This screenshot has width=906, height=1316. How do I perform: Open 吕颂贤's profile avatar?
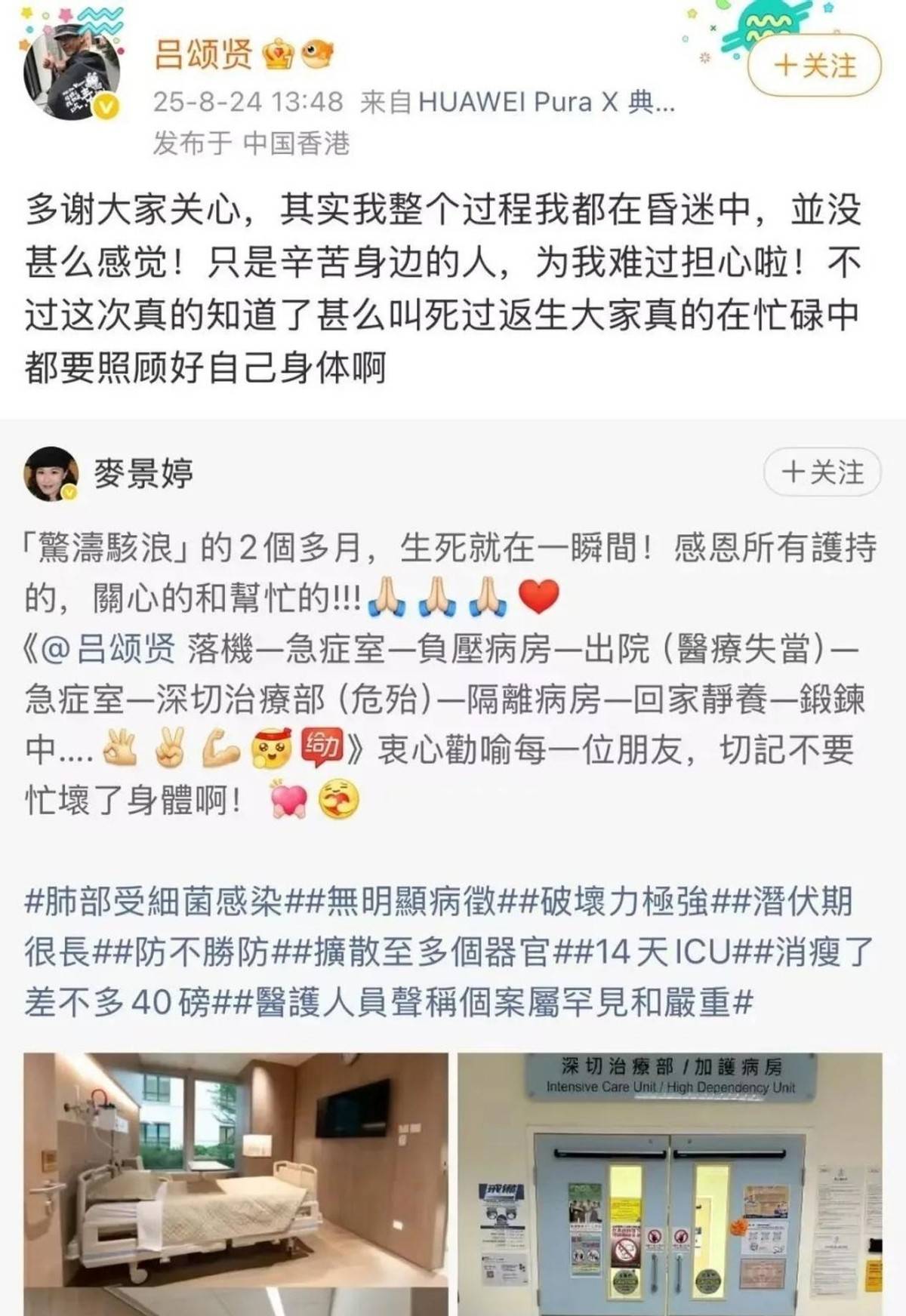(72, 73)
